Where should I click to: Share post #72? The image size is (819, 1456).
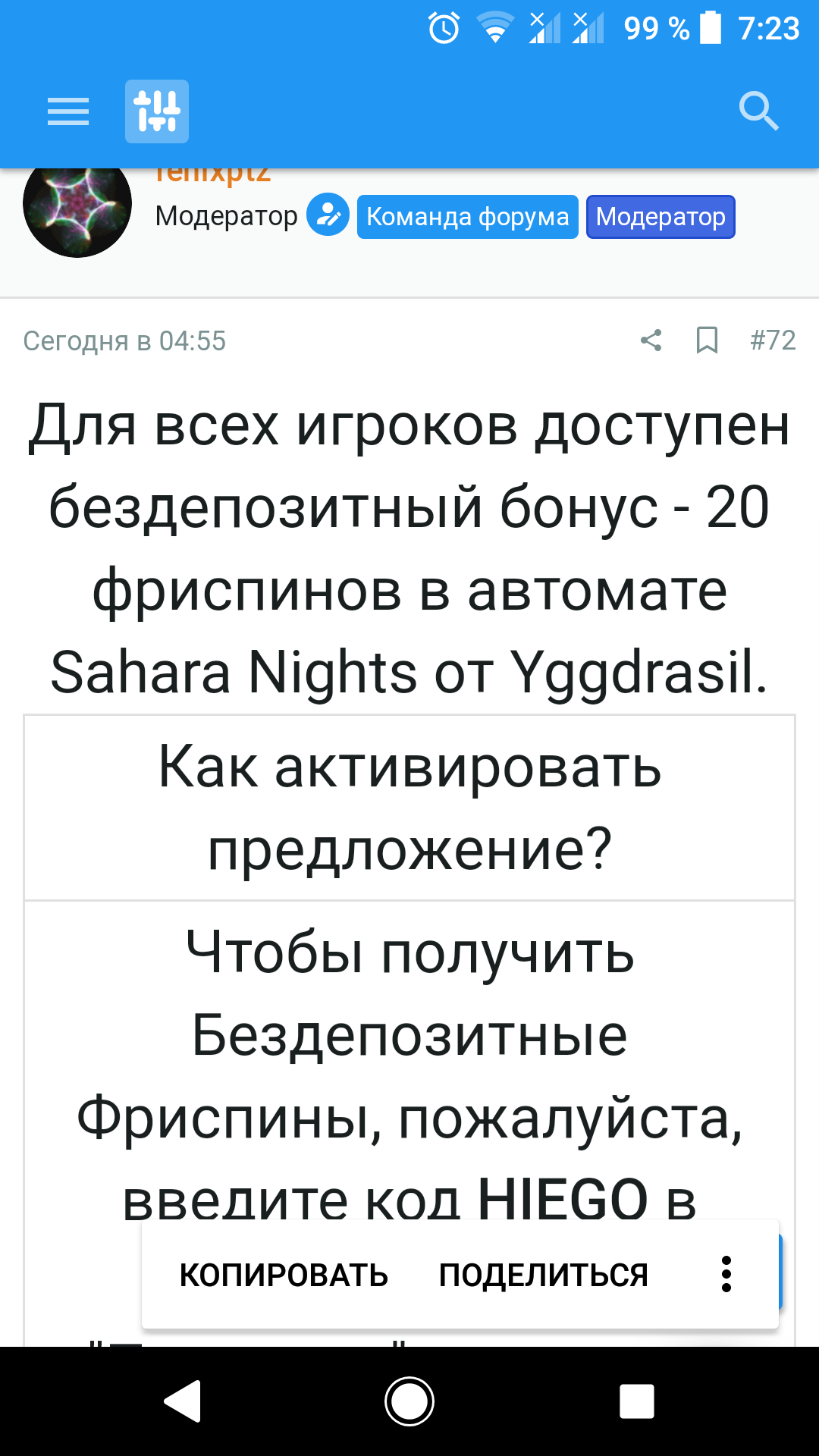tap(651, 340)
